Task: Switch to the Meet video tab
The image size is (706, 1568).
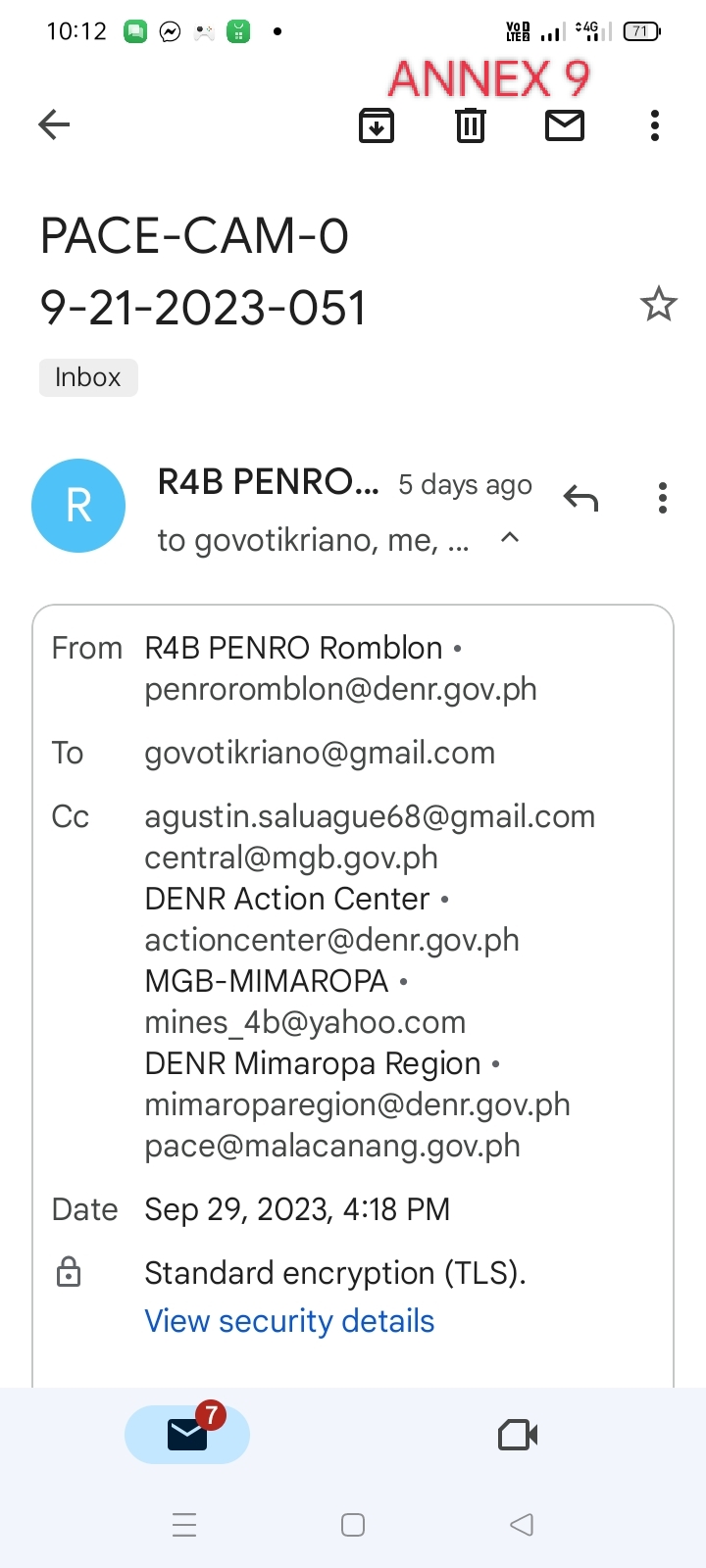Action: [x=518, y=1436]
